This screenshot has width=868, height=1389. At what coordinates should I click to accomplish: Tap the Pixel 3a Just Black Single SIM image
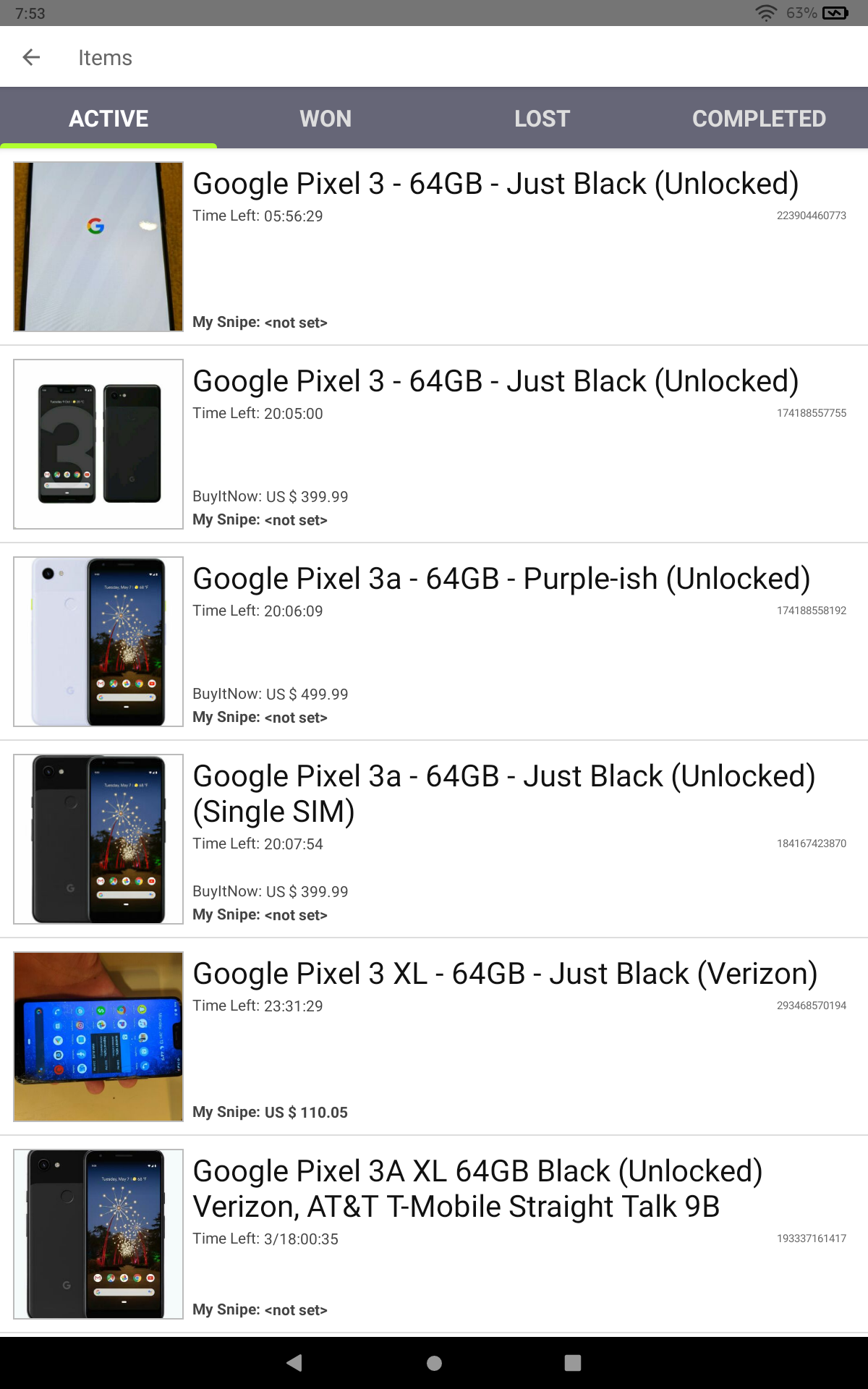(98, 839)
